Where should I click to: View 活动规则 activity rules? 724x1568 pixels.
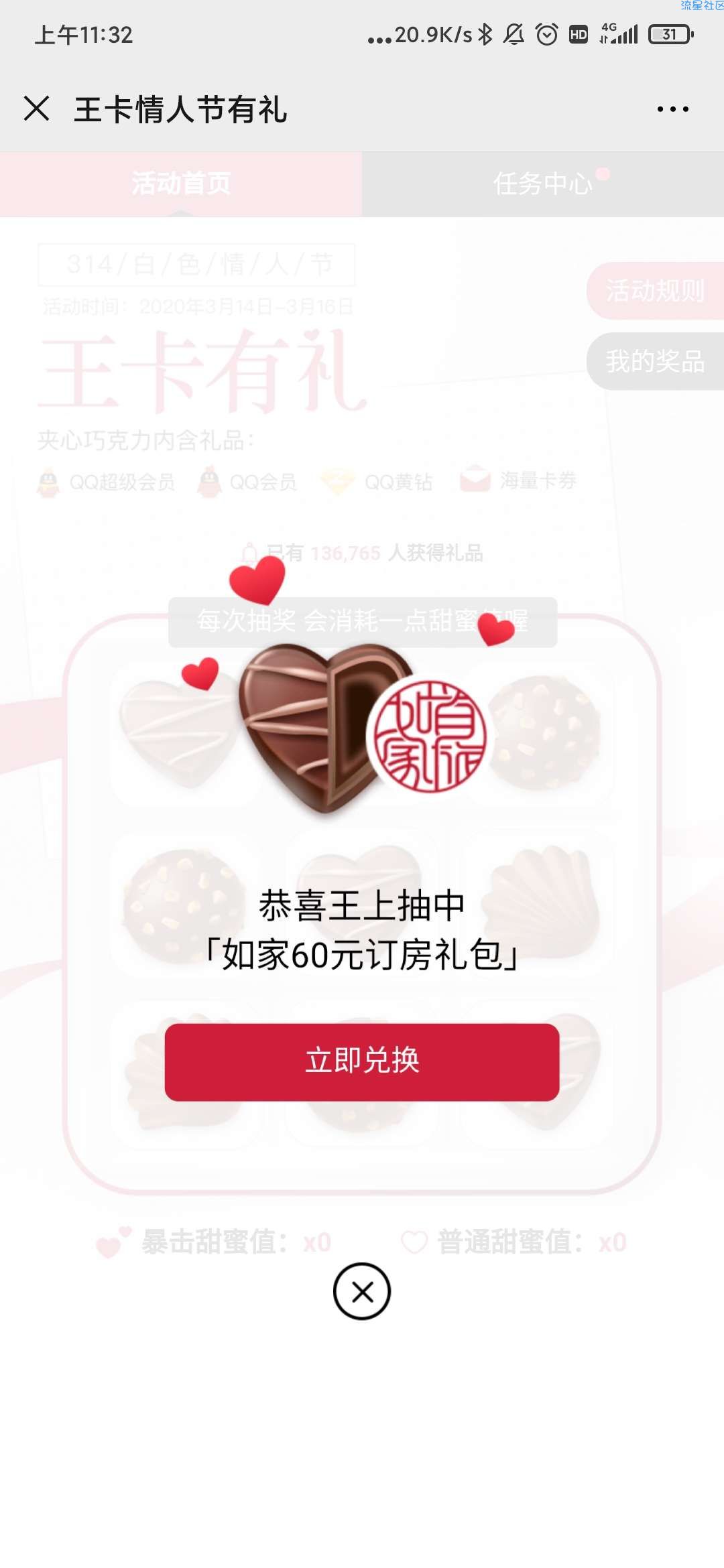(655, 291)
